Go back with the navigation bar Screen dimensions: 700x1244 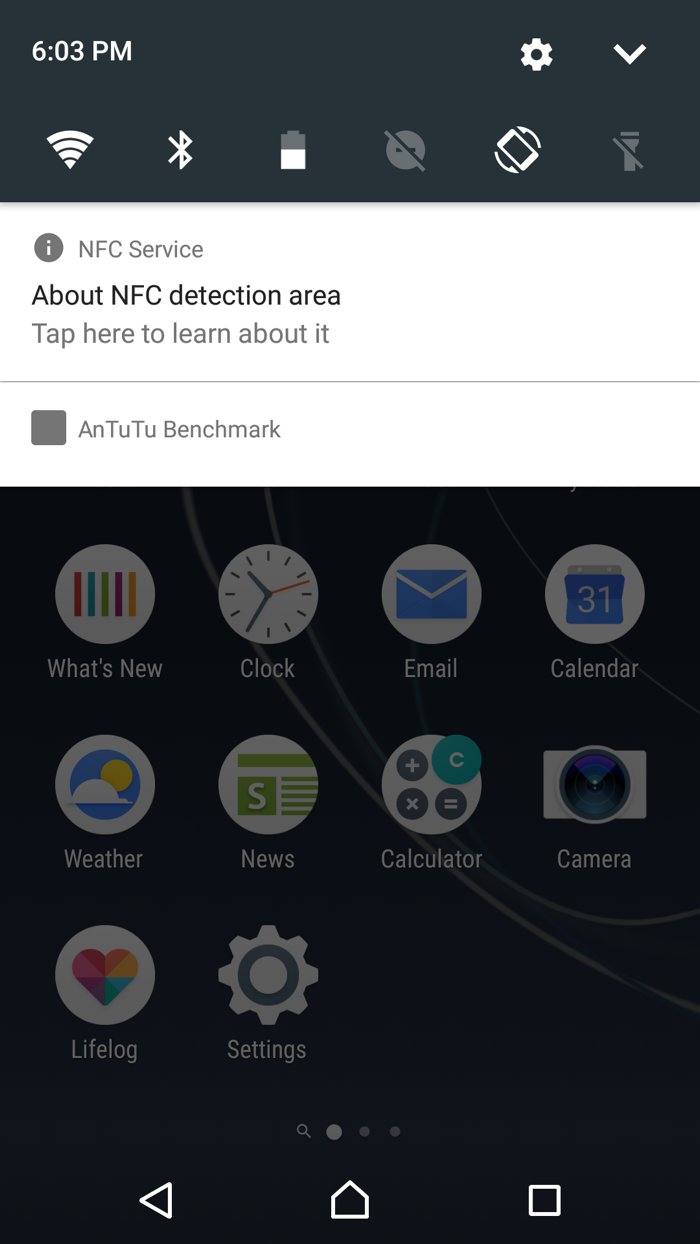click(156, 1200)
